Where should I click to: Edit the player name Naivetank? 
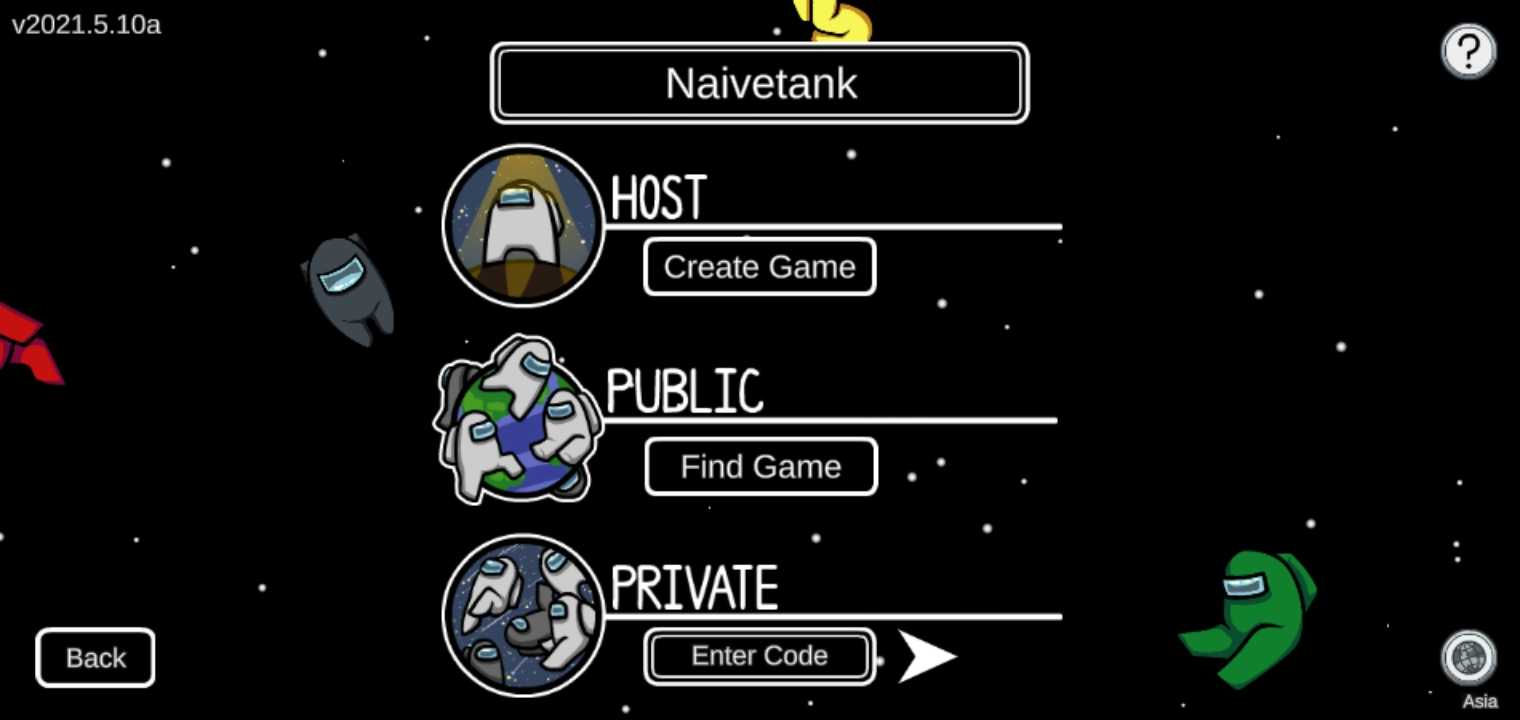pos(760,83)
